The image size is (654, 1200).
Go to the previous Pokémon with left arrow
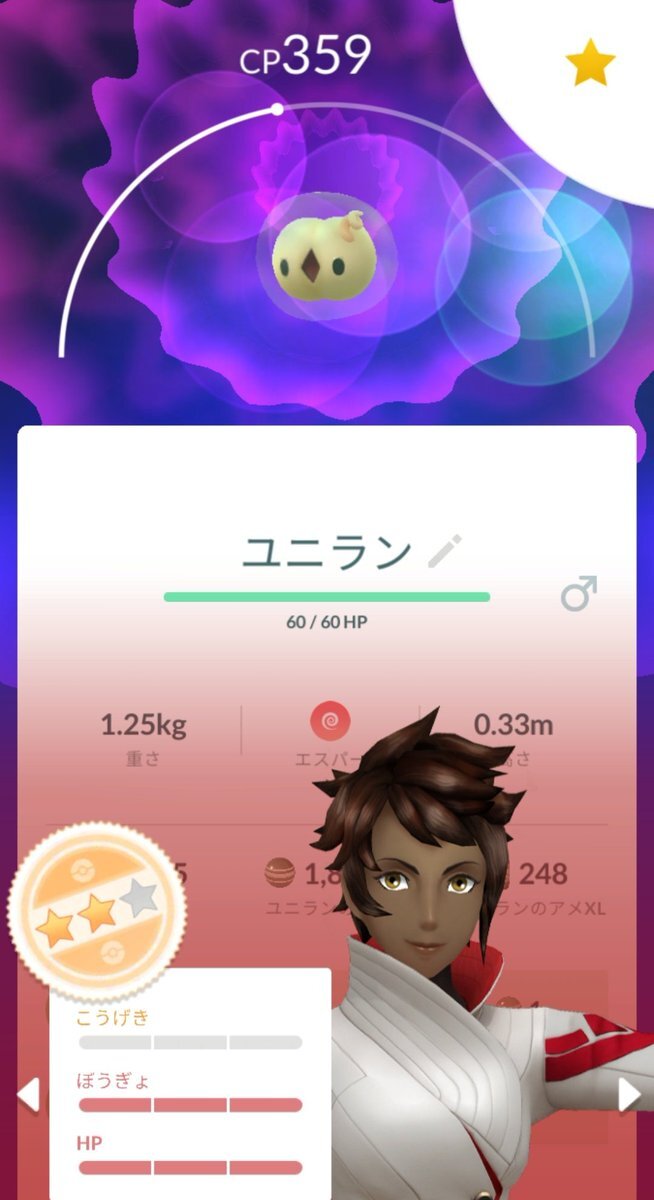click(x=28, y=1095)
